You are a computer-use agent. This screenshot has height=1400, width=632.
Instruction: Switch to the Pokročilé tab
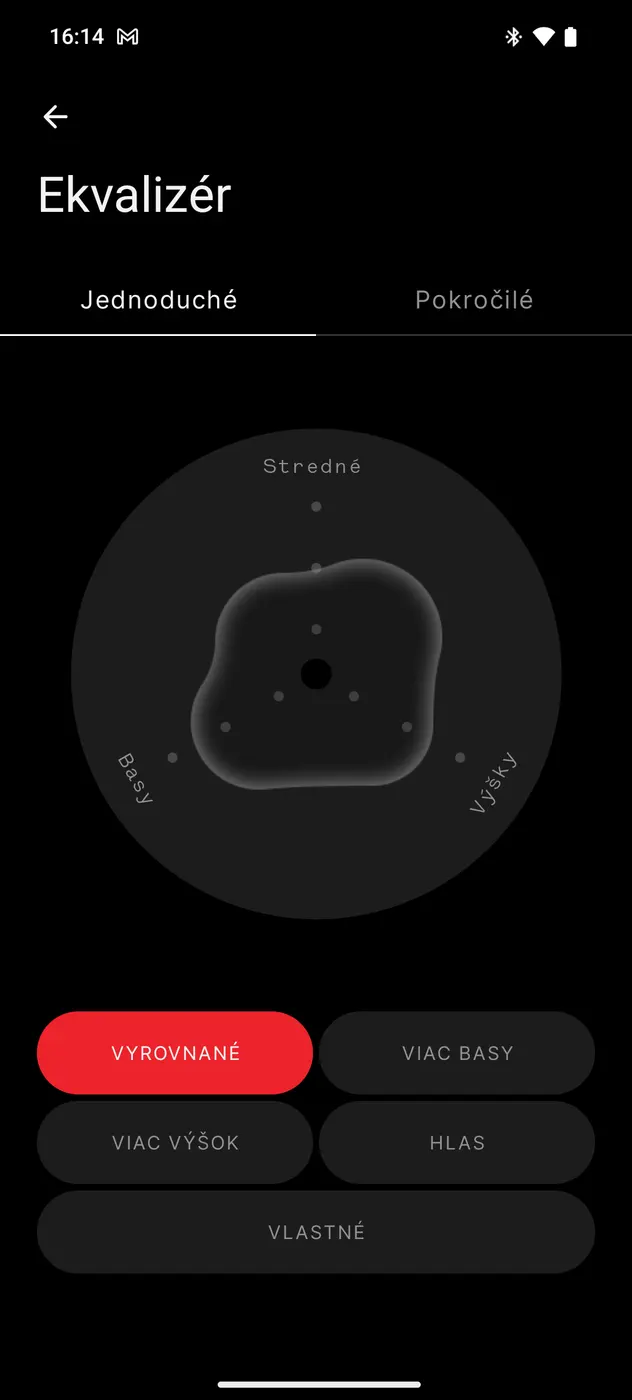474,300
